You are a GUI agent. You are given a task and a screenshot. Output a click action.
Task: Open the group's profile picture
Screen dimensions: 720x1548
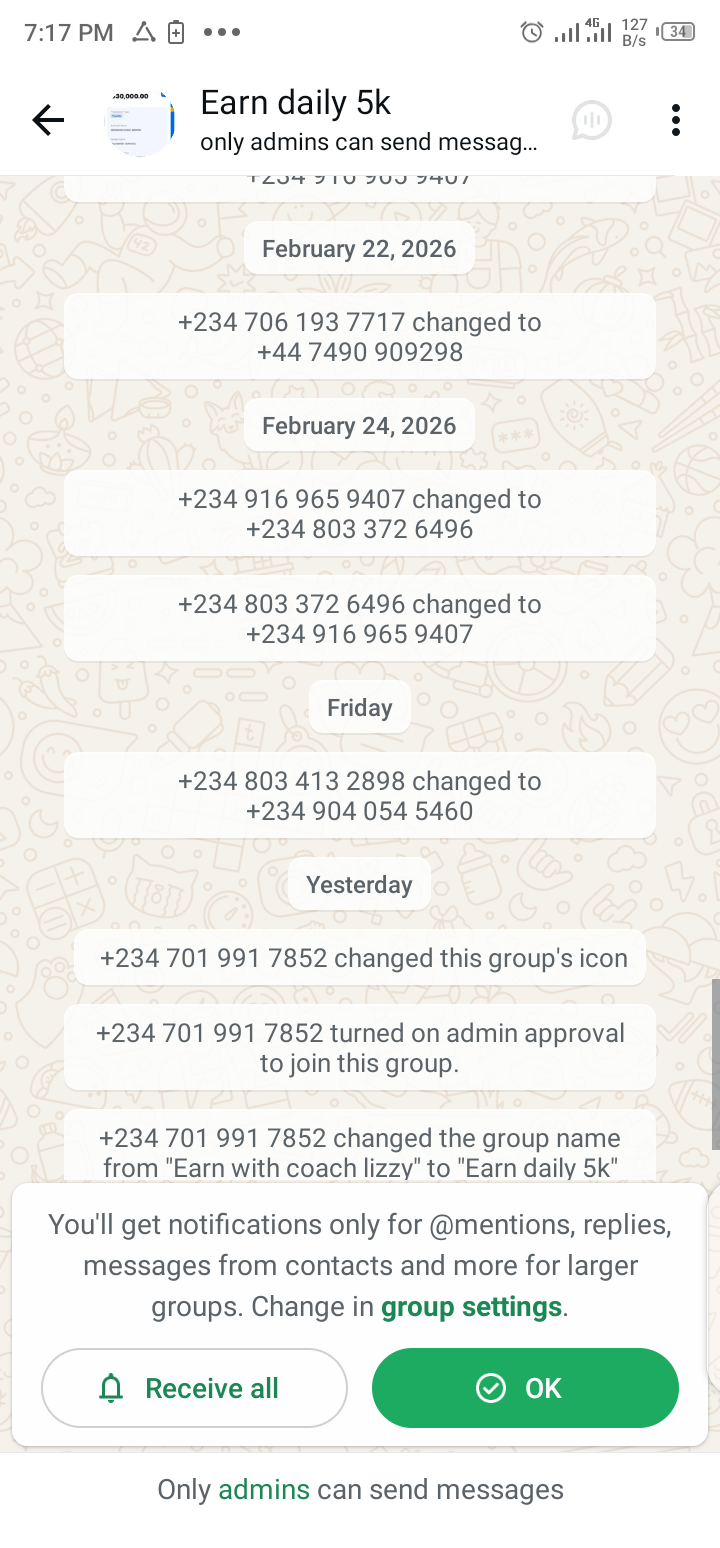[x=140, y=122]
